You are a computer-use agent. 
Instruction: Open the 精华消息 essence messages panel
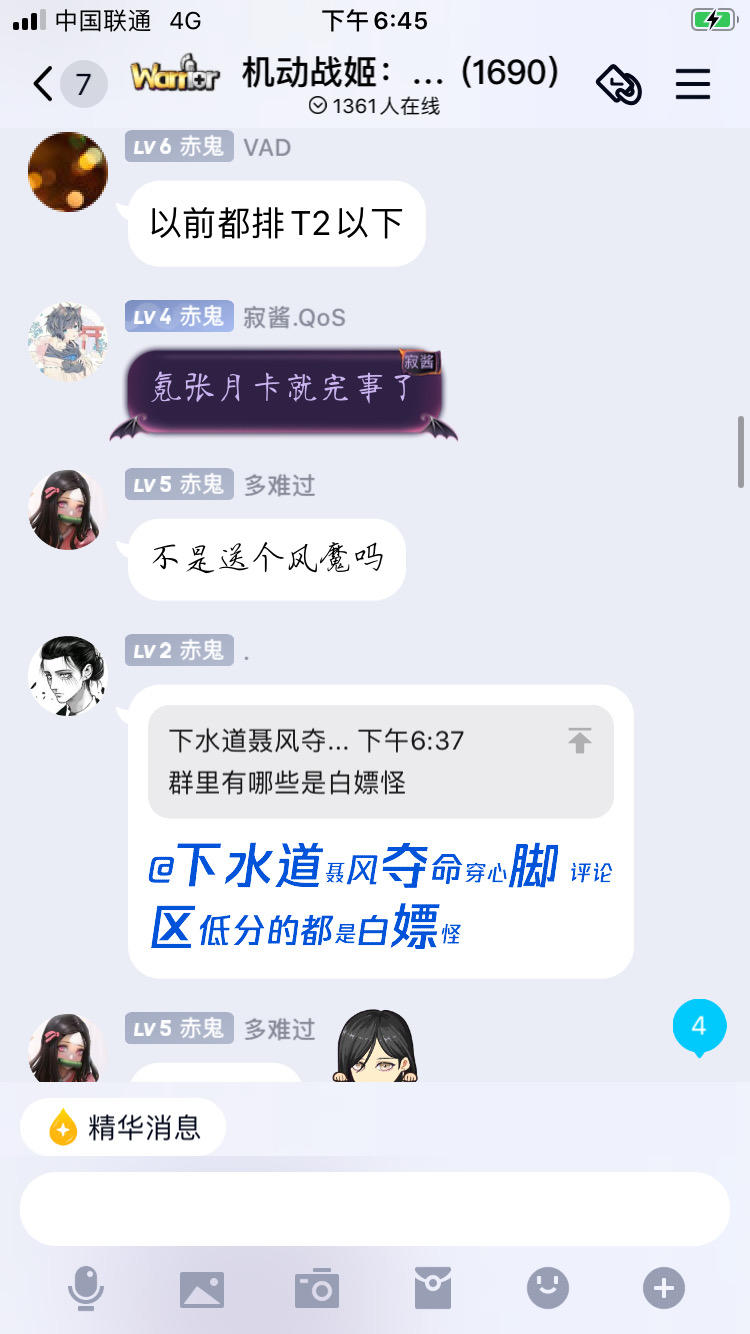click(122, 1125)
